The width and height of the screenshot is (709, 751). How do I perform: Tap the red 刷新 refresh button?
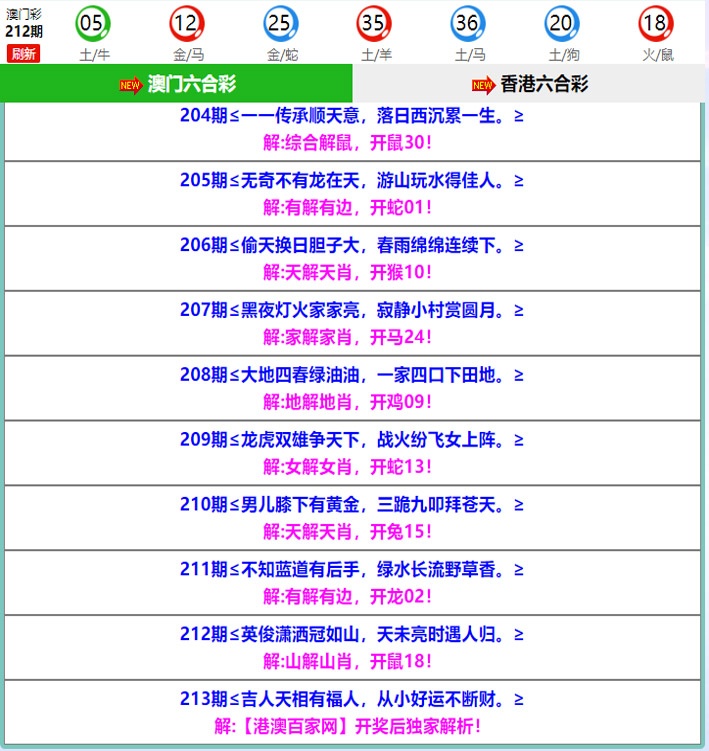point(23,54)
